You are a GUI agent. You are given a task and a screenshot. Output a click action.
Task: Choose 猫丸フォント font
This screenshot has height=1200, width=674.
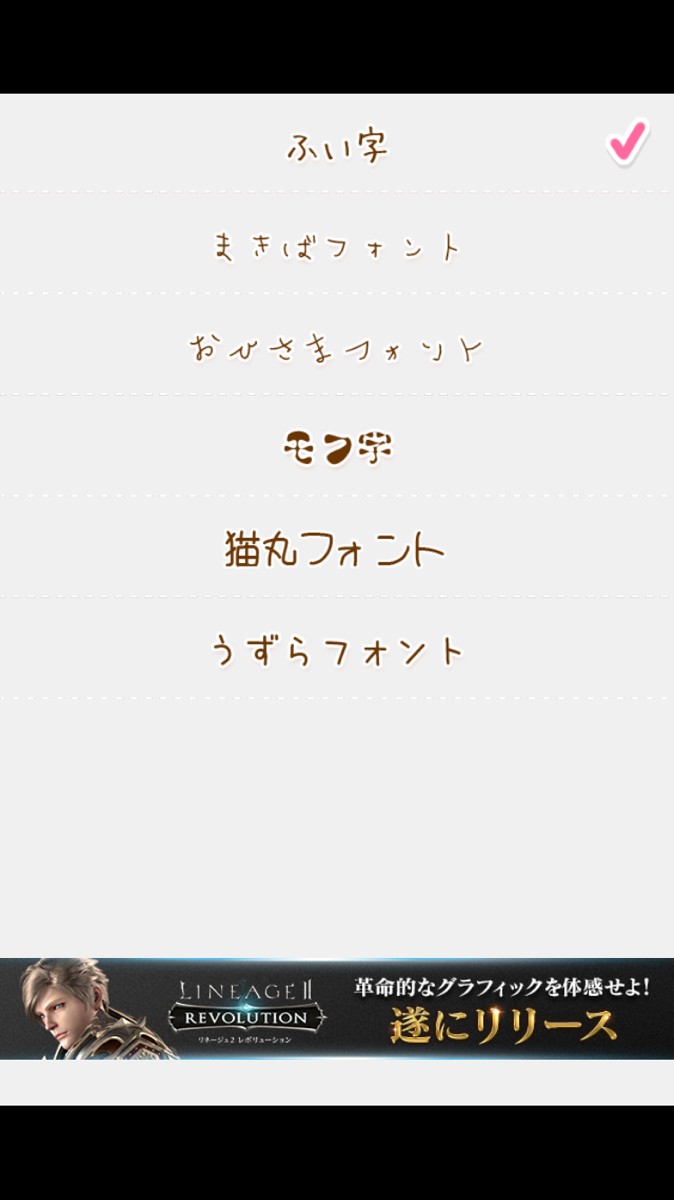pos(337,550)
